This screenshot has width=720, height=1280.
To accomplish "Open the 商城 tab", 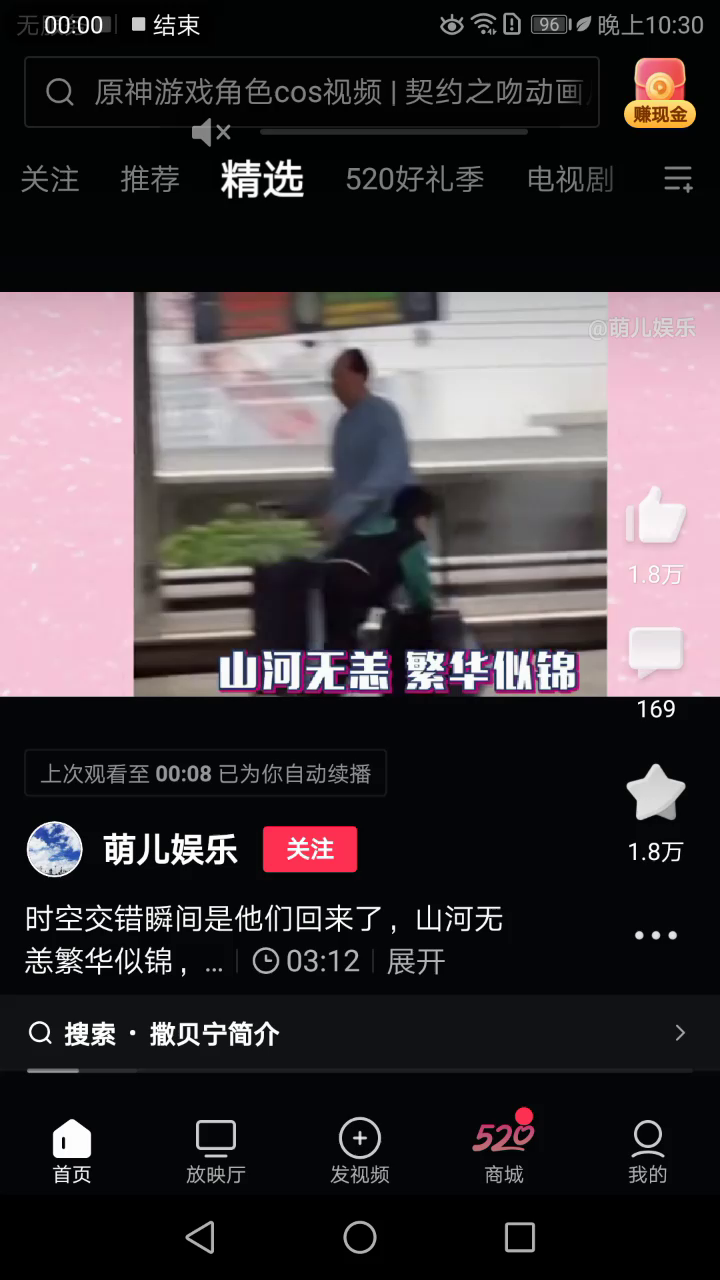I will click(504, 1152).
